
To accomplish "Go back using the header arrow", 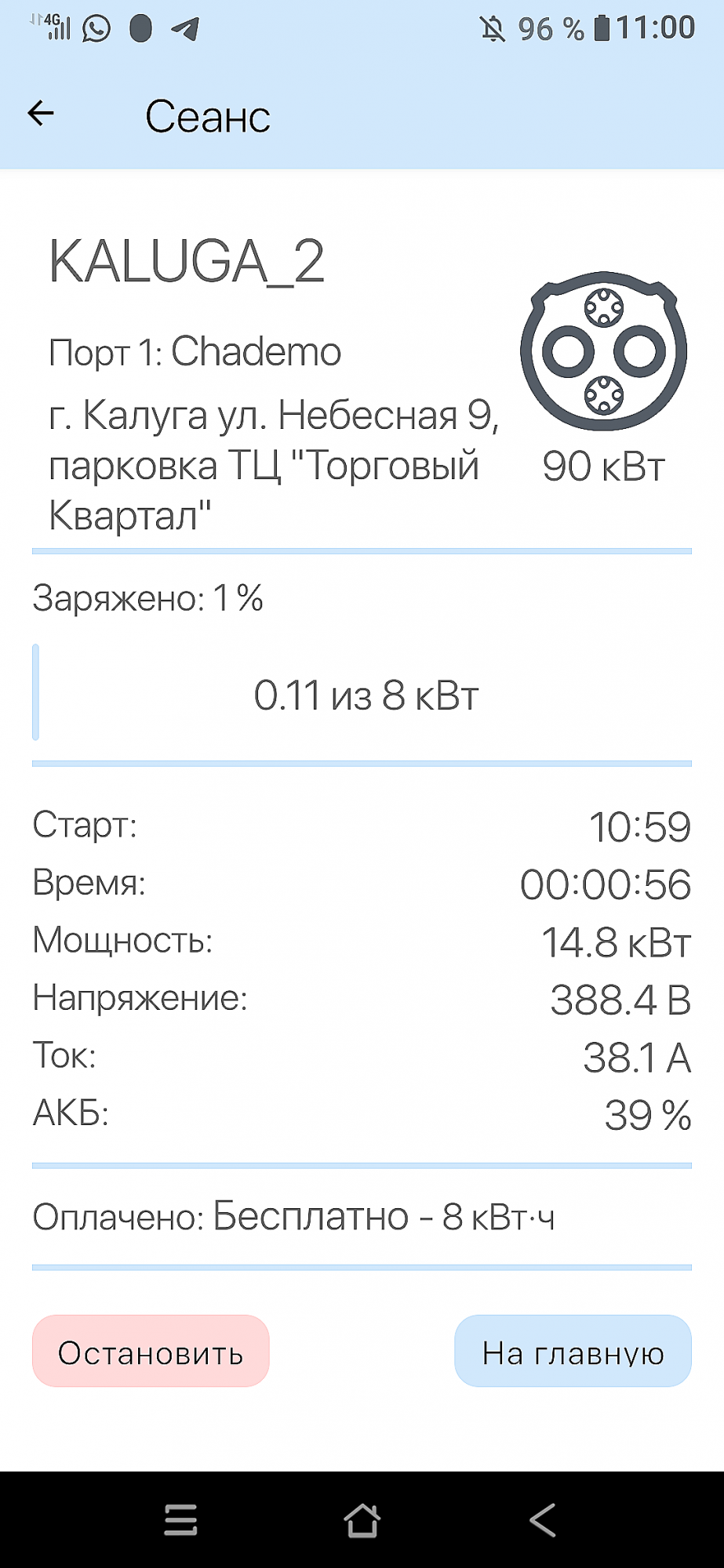I will pyautogui.click(x=41, y=114).
